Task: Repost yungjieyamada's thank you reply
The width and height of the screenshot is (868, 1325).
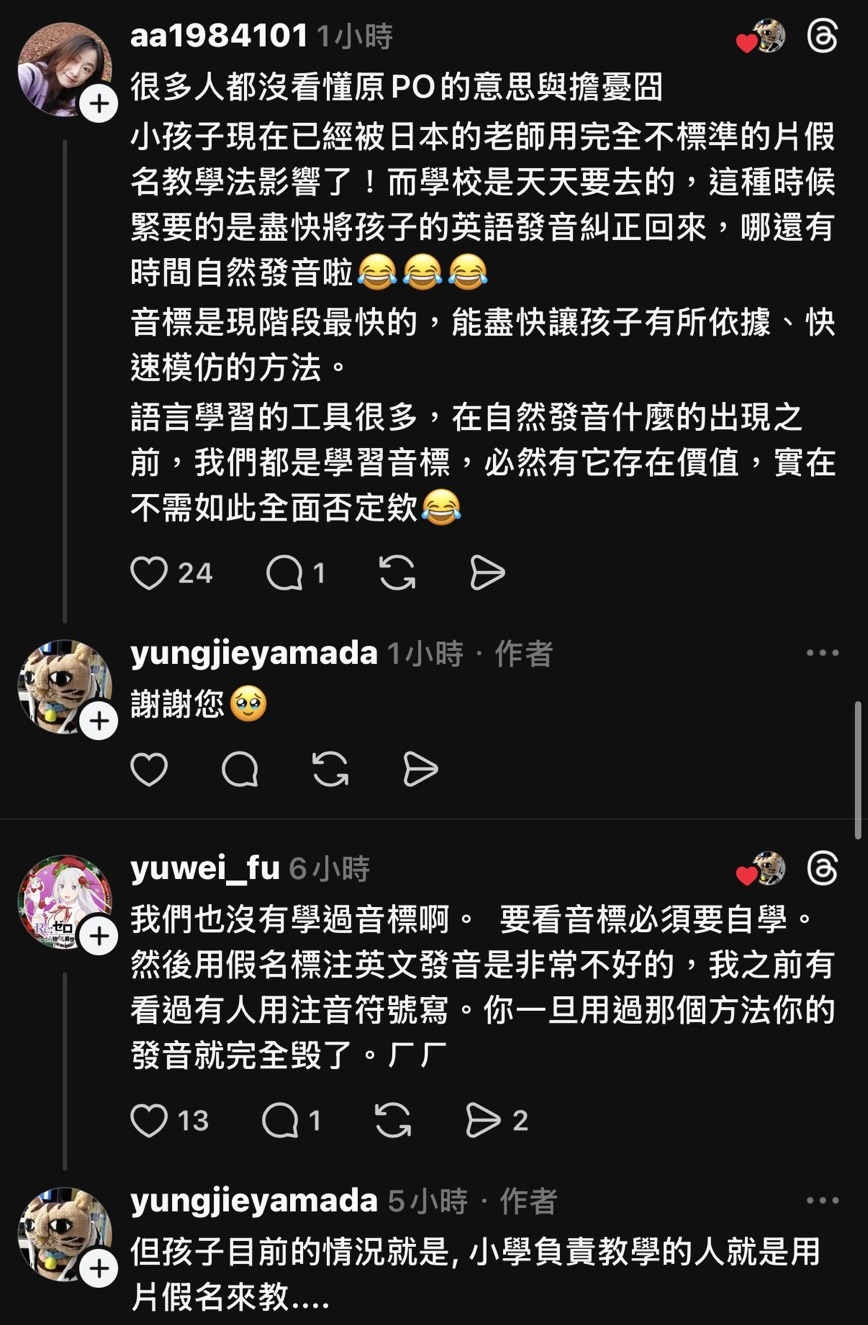Action: [331, 769]
